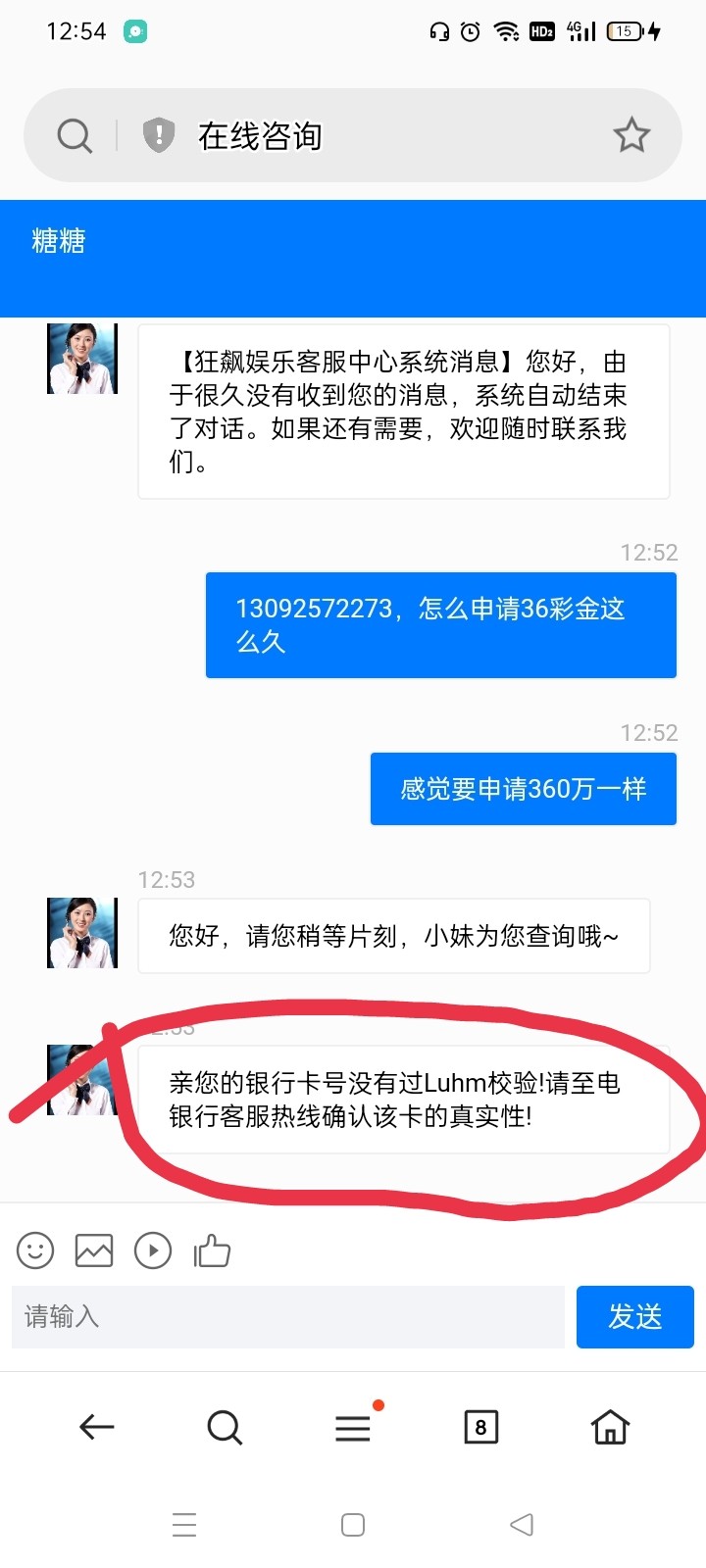706x1568 pixels.
Task: Attach an image to the chat
Action: point(94,1250)
